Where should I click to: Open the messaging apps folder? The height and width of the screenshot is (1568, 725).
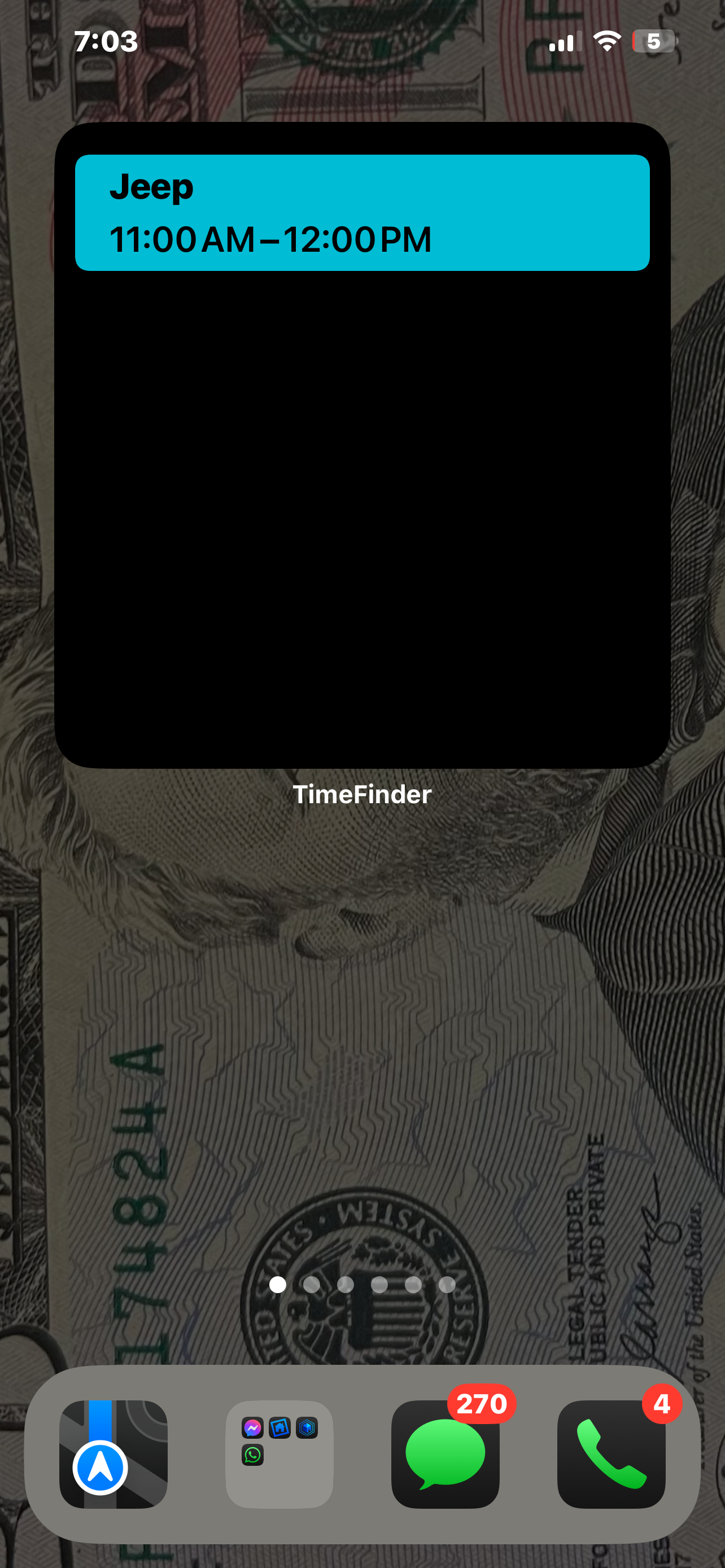pos(279,1454)
